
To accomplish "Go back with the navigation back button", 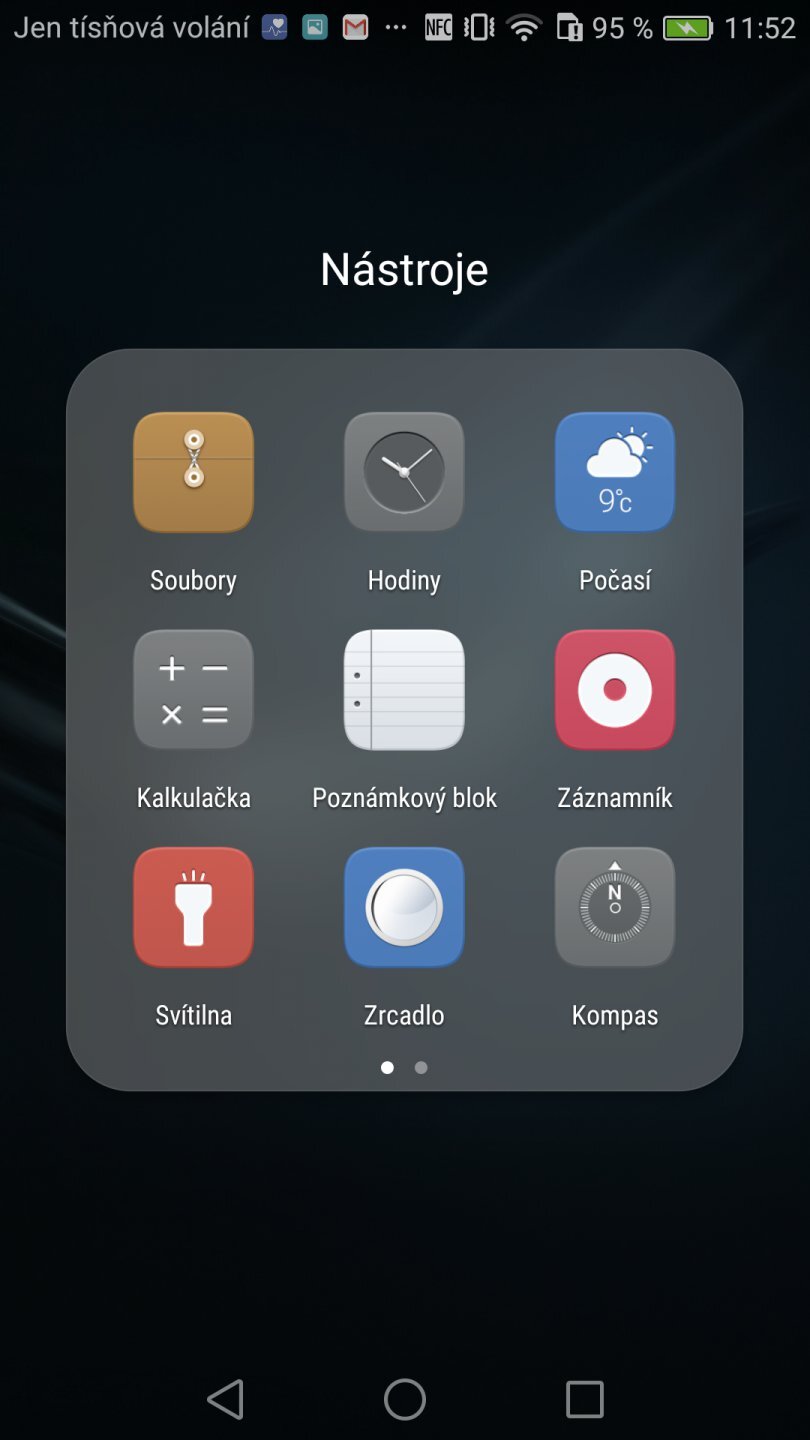I will tap(225, 1399).
